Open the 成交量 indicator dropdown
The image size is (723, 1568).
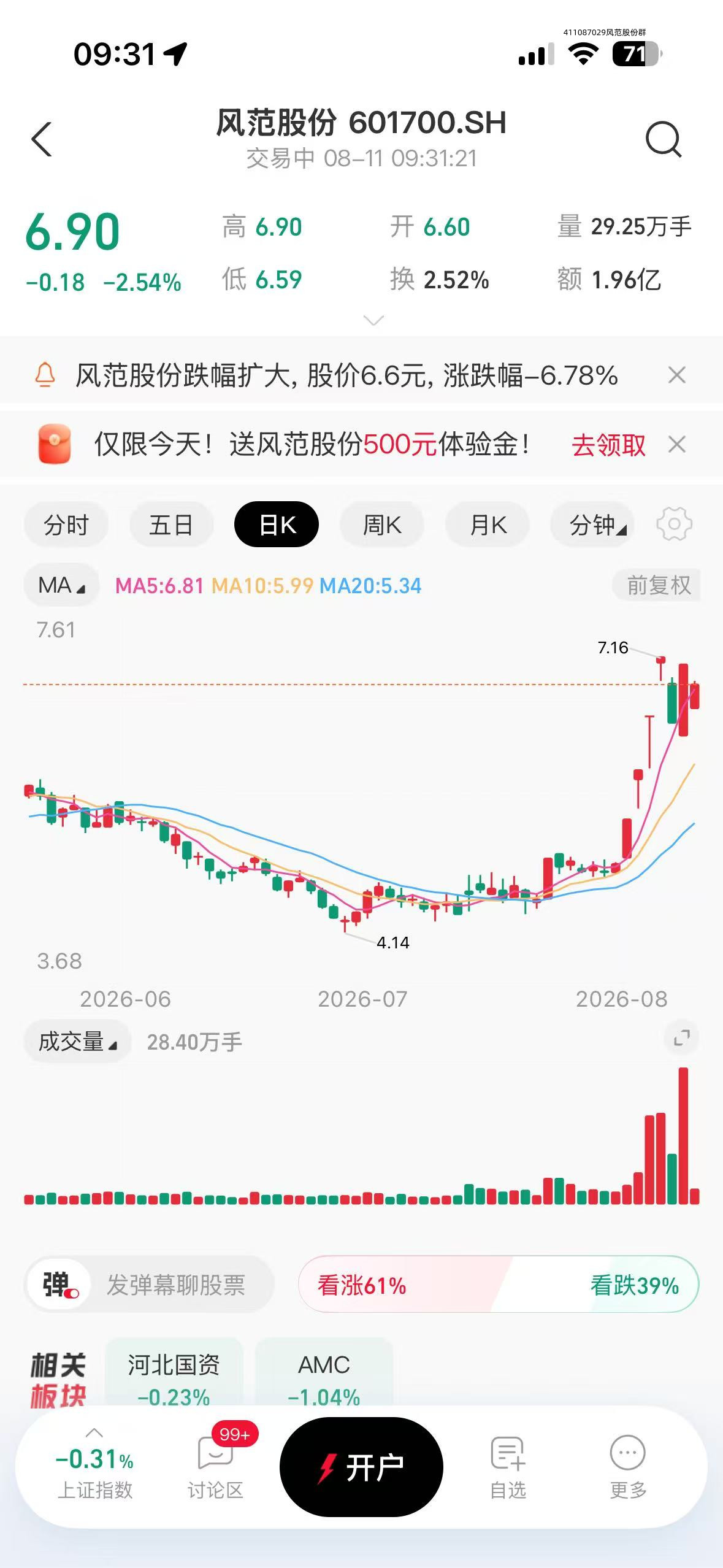[77, 1042]
